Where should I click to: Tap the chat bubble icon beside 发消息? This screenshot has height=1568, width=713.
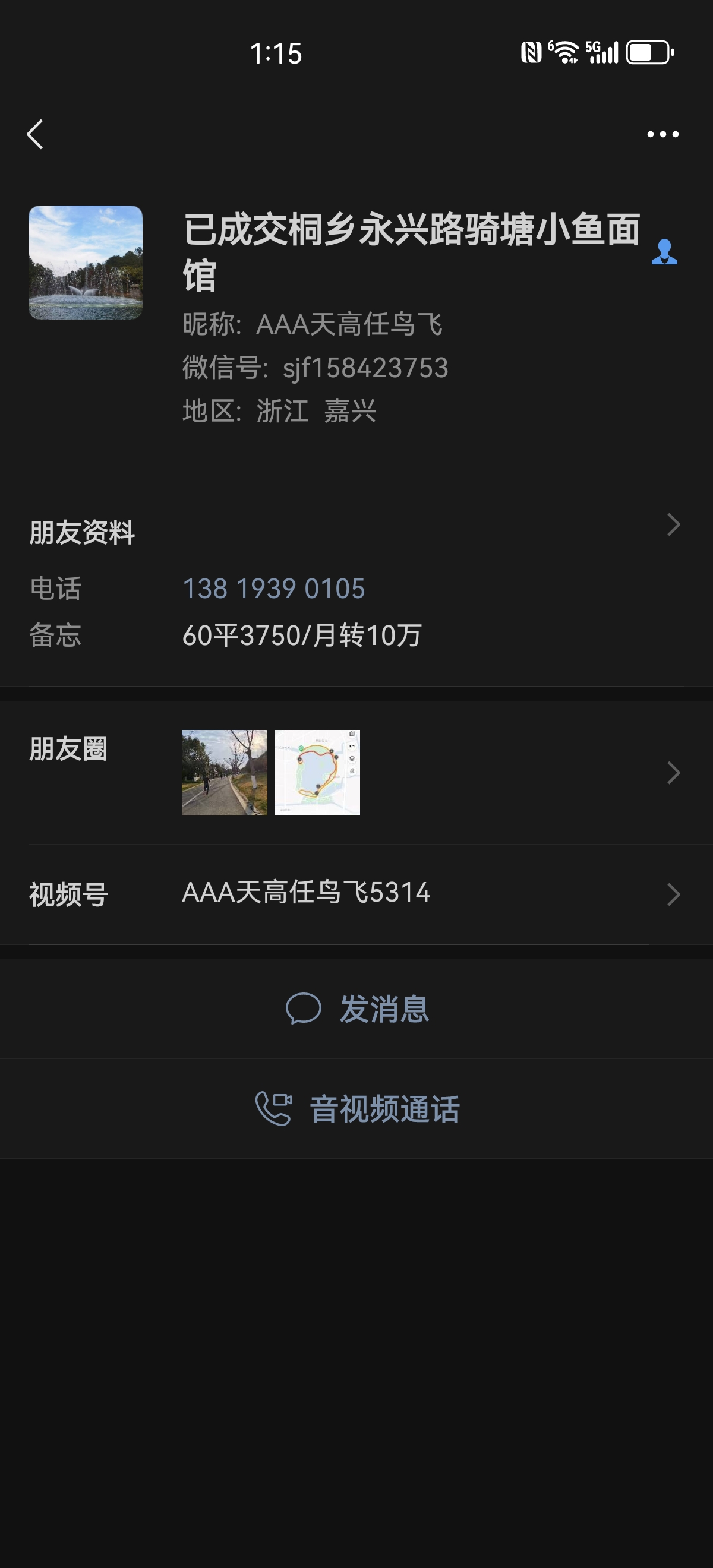[x=304, y=1009]
